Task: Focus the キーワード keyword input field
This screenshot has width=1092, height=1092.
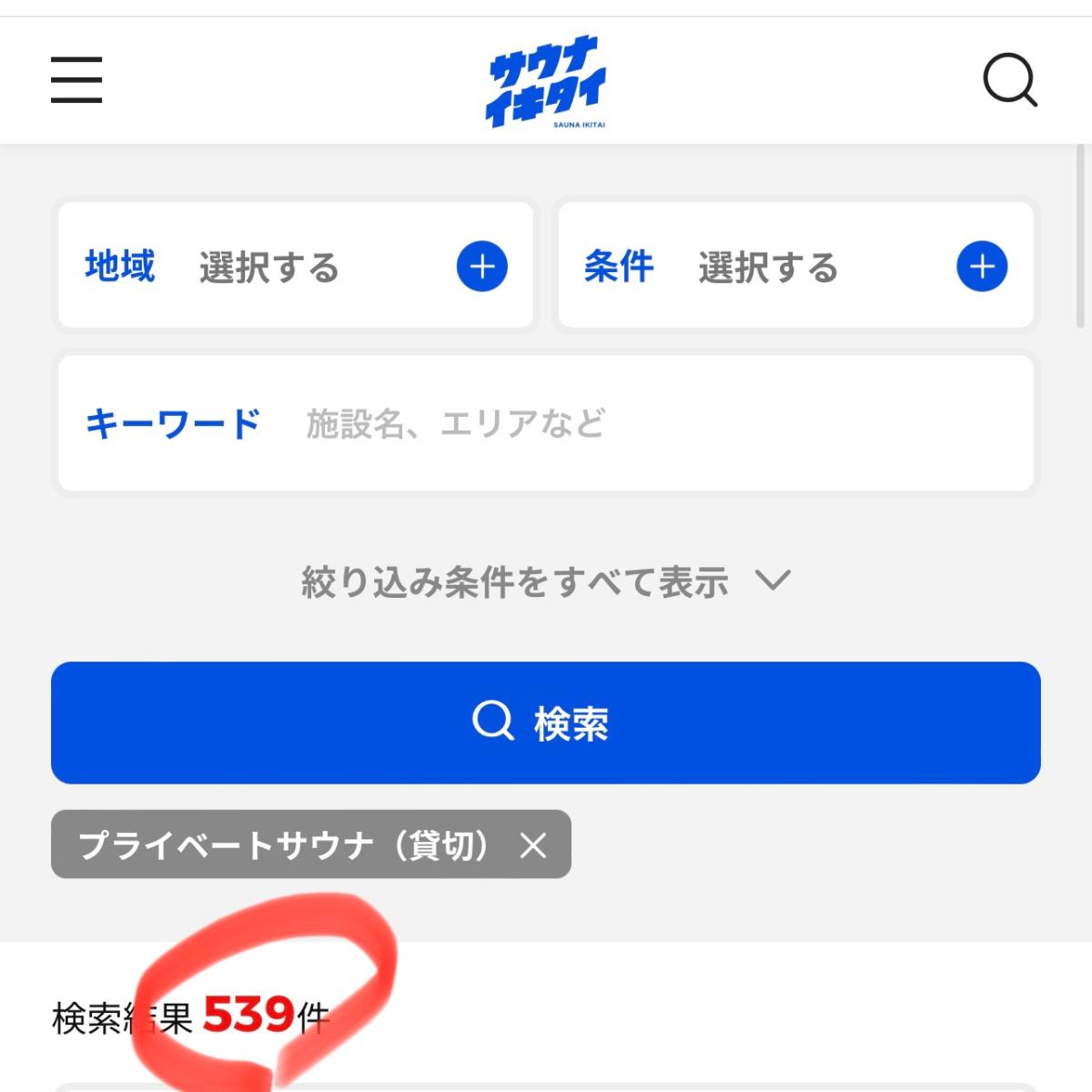Action: [x=637, y=424]
